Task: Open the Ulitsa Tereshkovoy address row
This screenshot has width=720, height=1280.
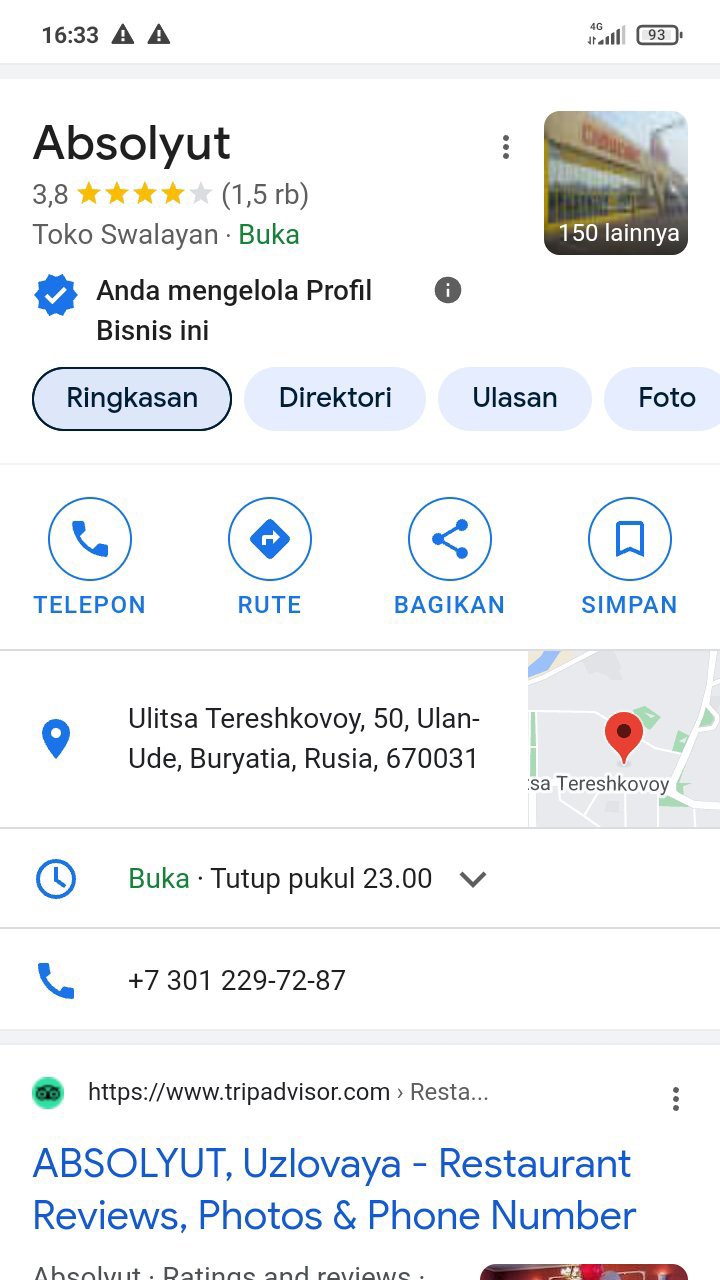Action: [x=300, y=738]
